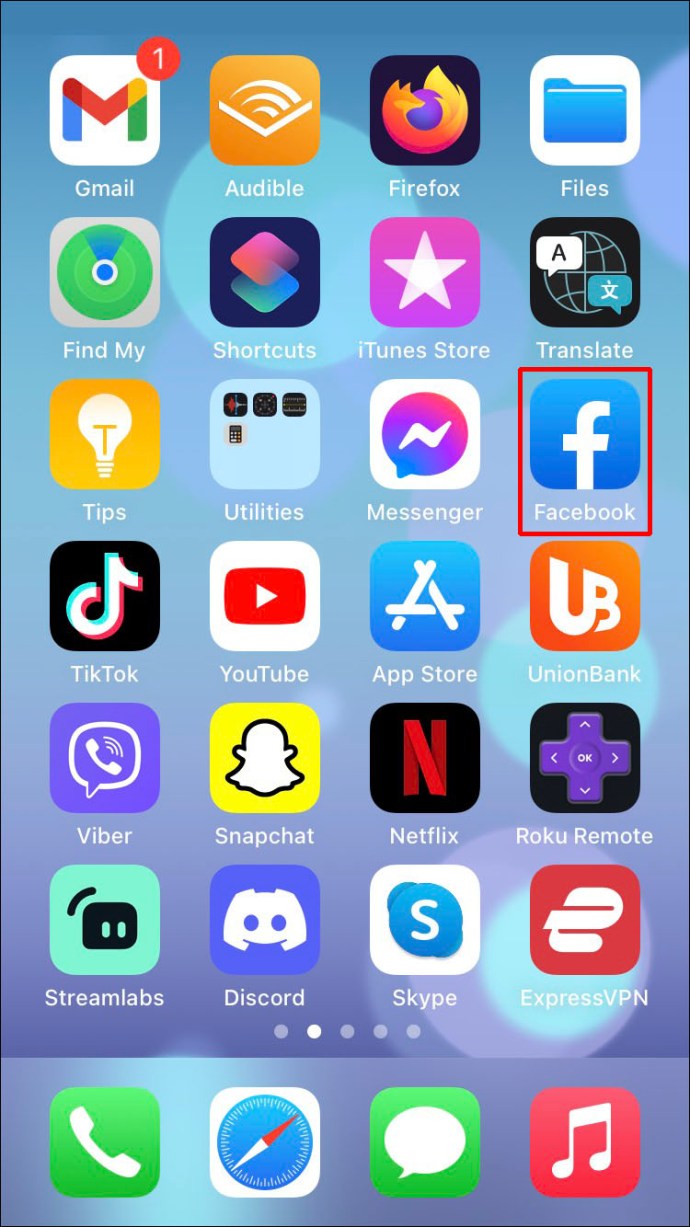Open Find My app
Viewport: 690px width, 1227px height.
tap(105, 272)
